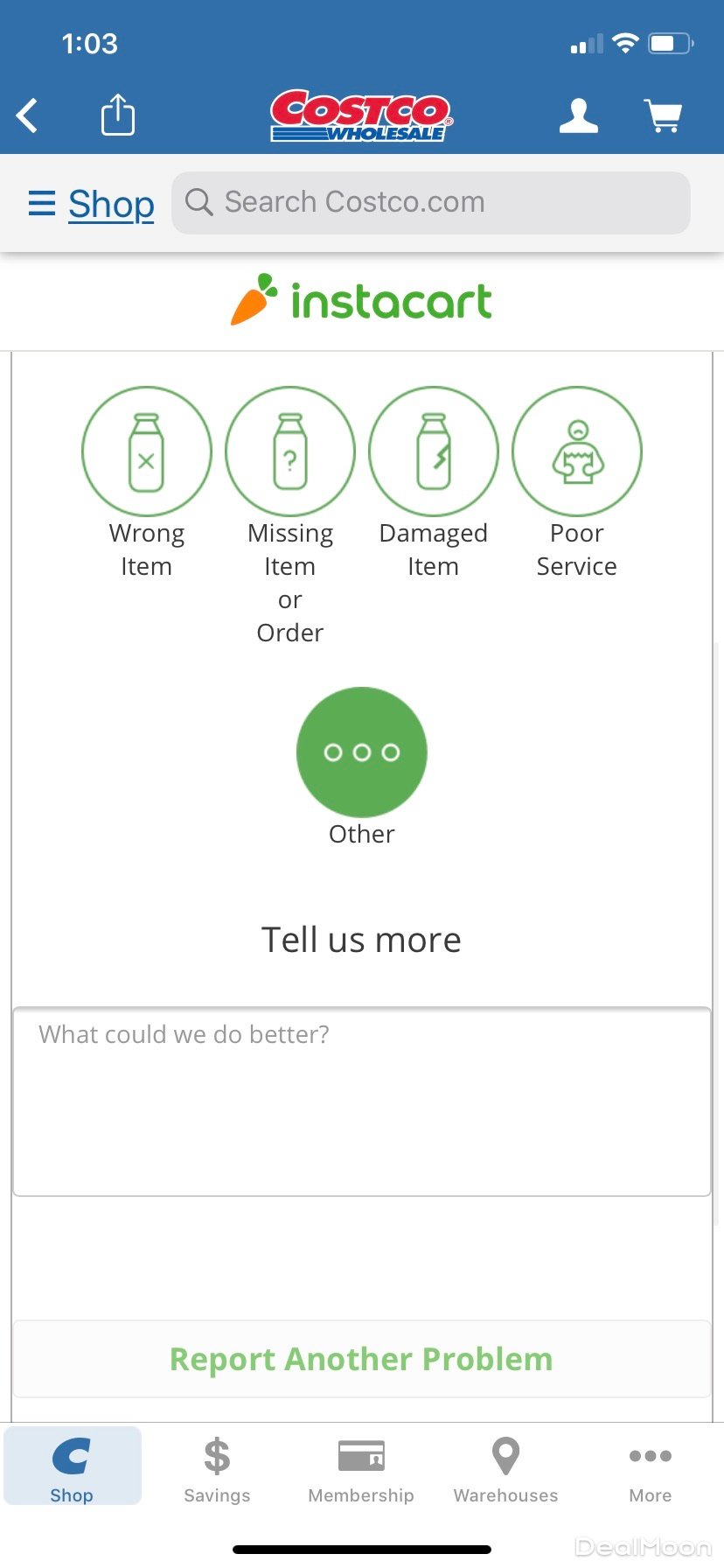Screen dimensions: 724x1568
Task: Open the shopping cart
Action: tap(663, 115)
